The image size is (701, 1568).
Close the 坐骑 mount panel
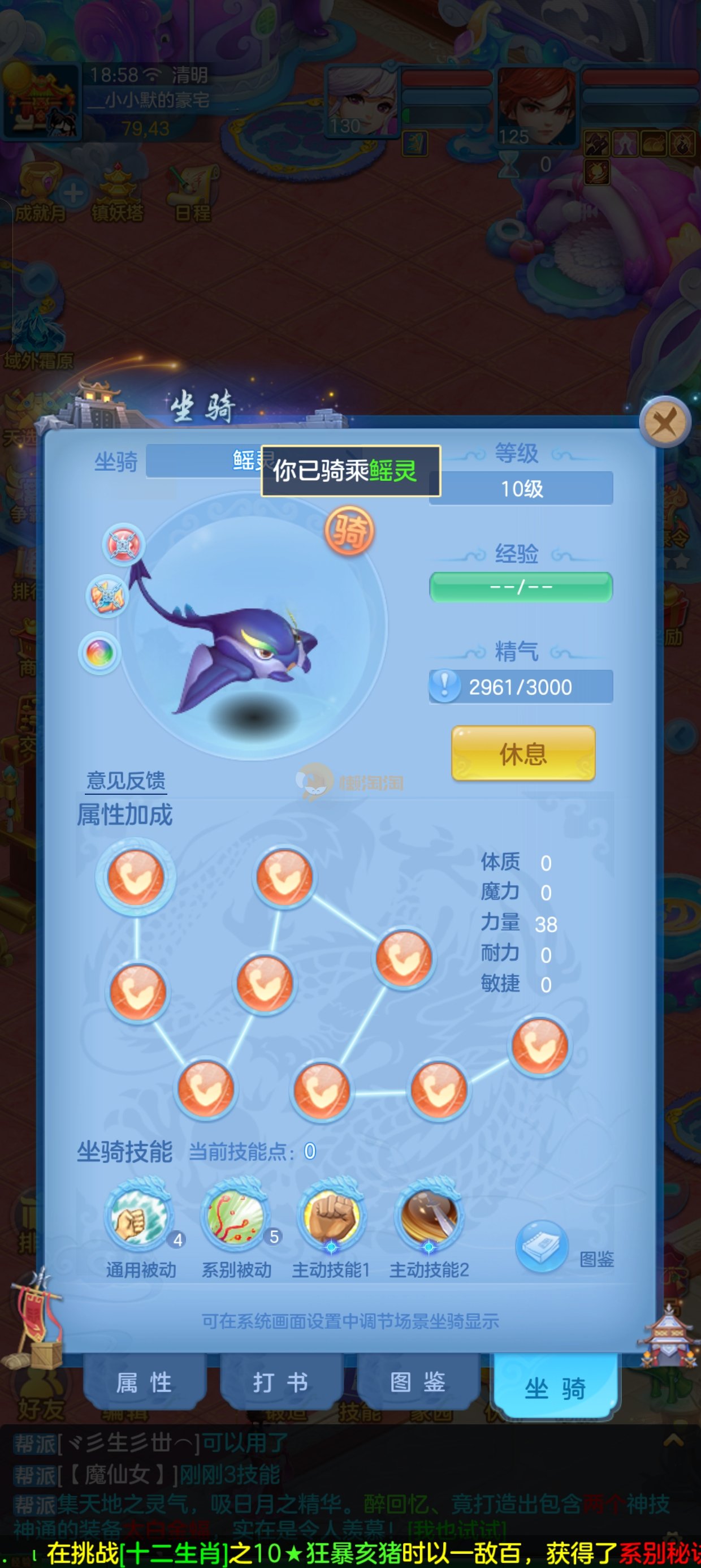[664, 421]
